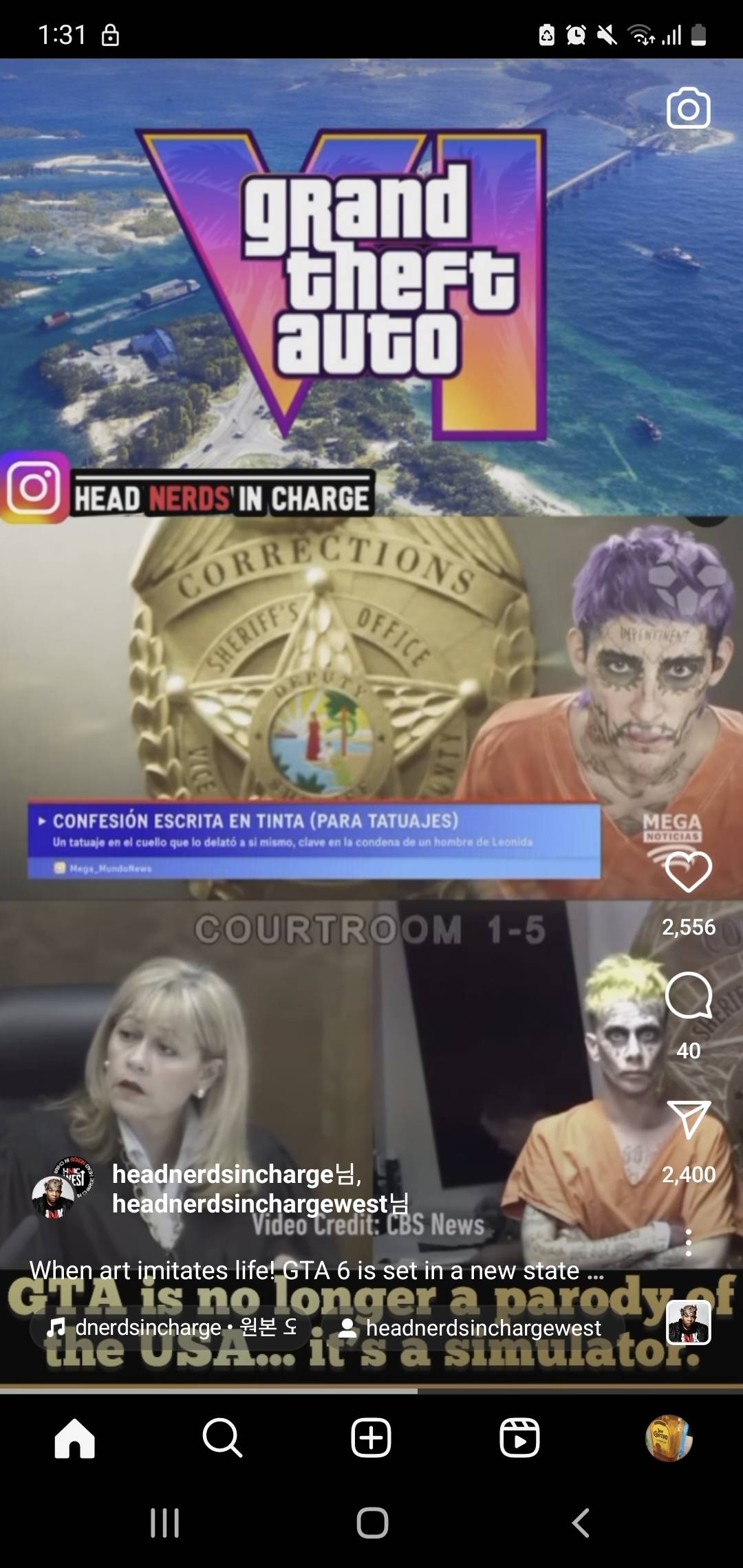
Task: Switch to the Reels tab
Action: (519, 1438)
